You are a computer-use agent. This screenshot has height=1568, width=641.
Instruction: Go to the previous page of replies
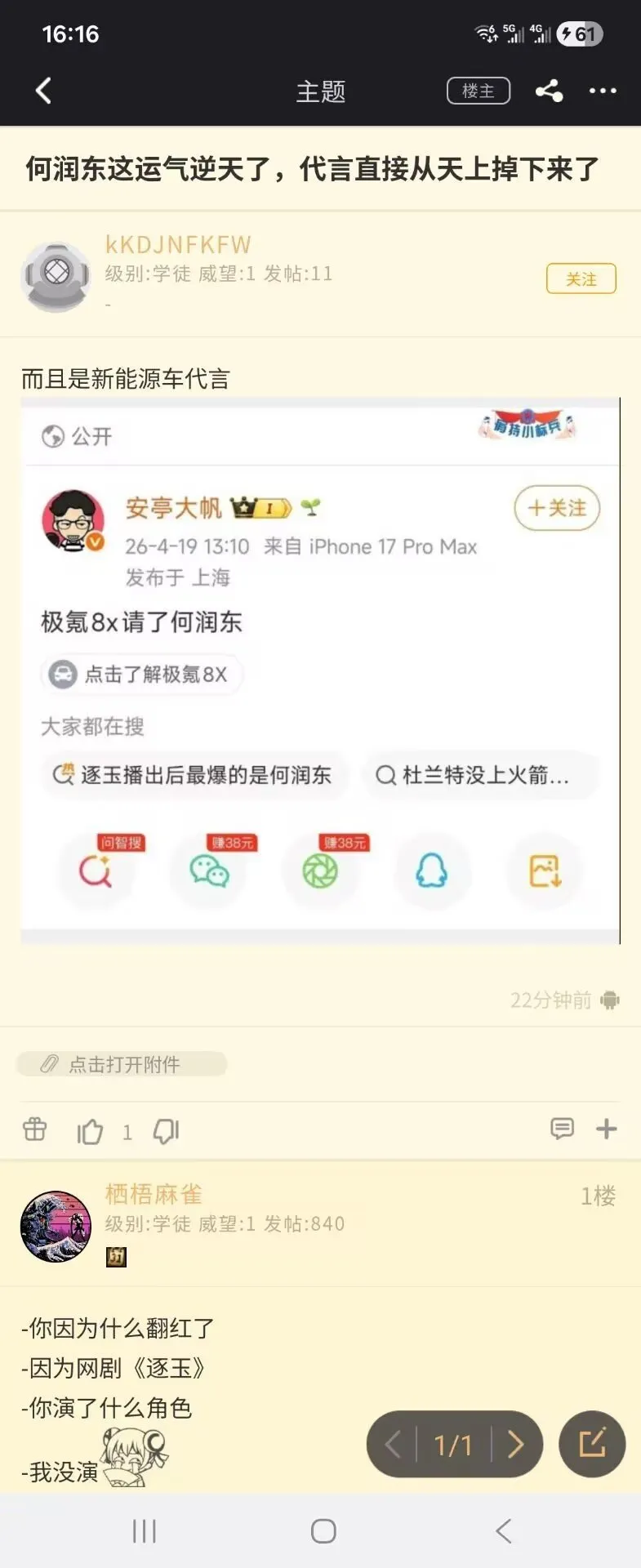pos(394,1445)
